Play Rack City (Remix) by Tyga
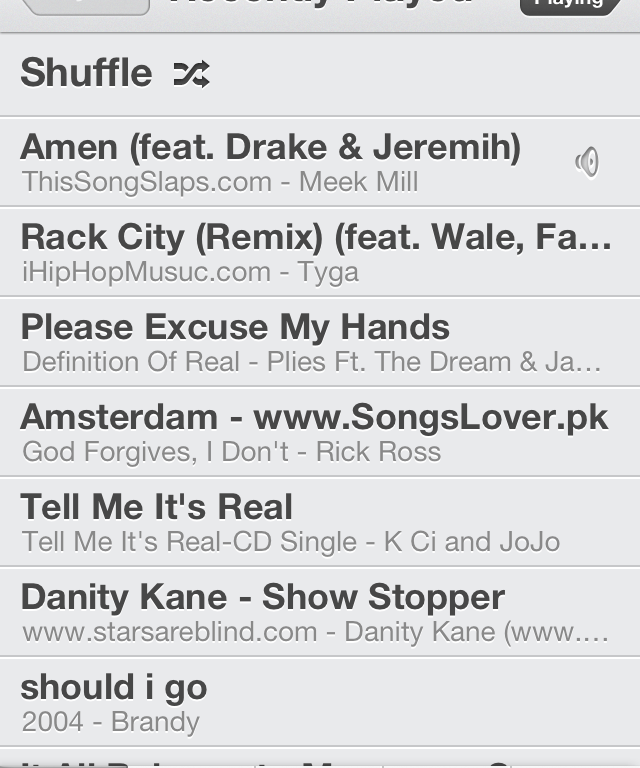The image size is (640, 768). click(x=316, y=252)
